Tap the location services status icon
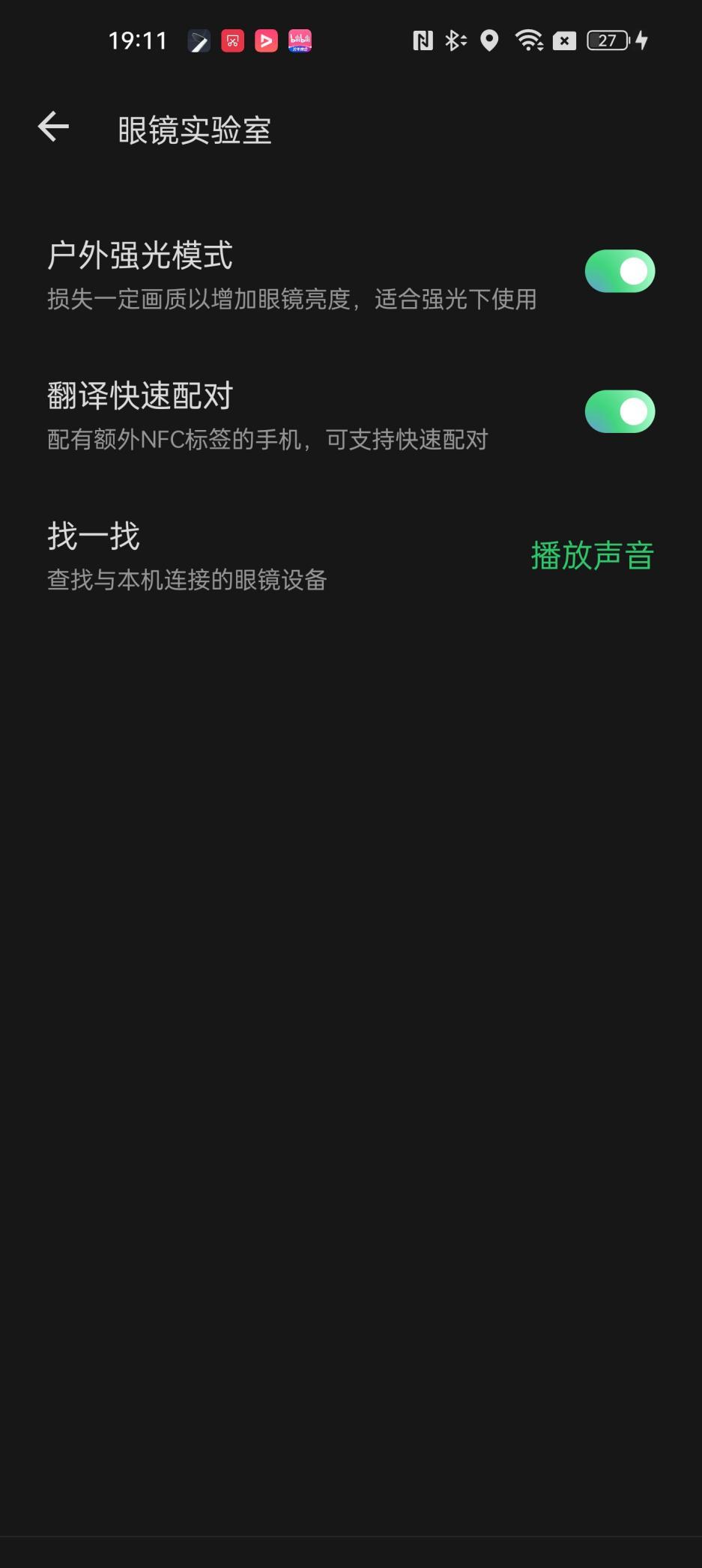 tap(488, 41)
